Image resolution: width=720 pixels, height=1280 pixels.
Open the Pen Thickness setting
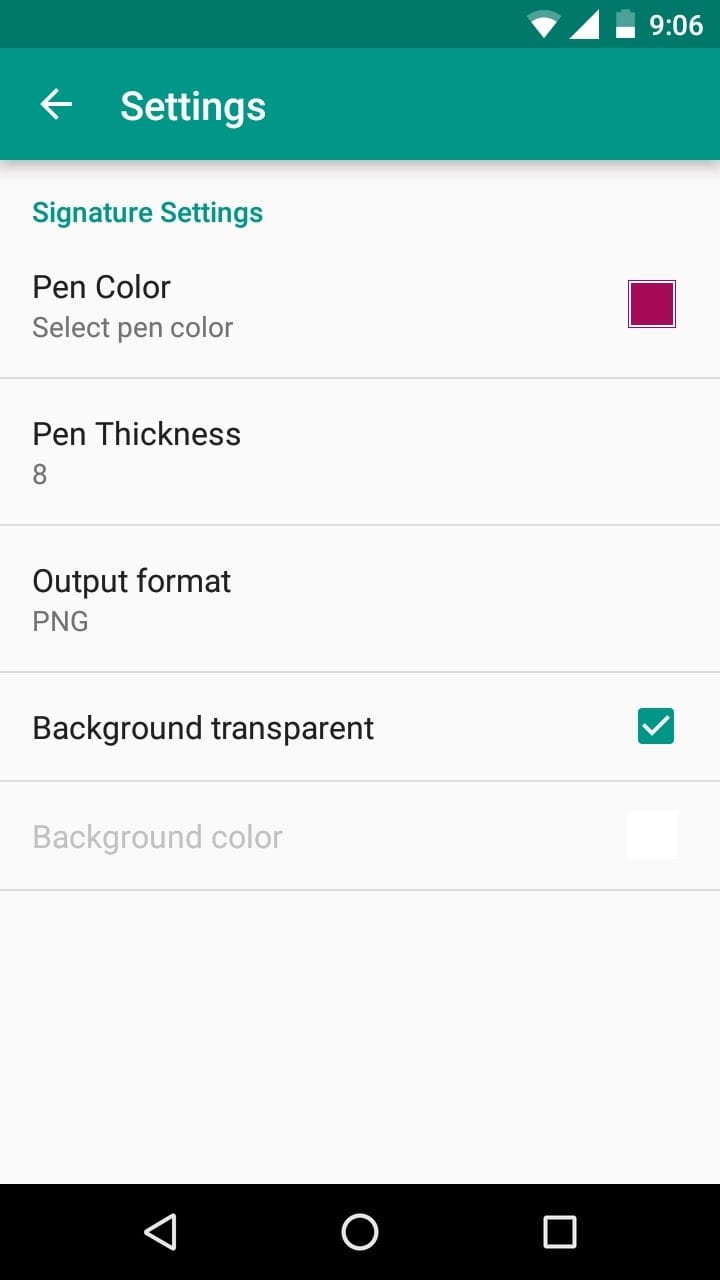360,452
